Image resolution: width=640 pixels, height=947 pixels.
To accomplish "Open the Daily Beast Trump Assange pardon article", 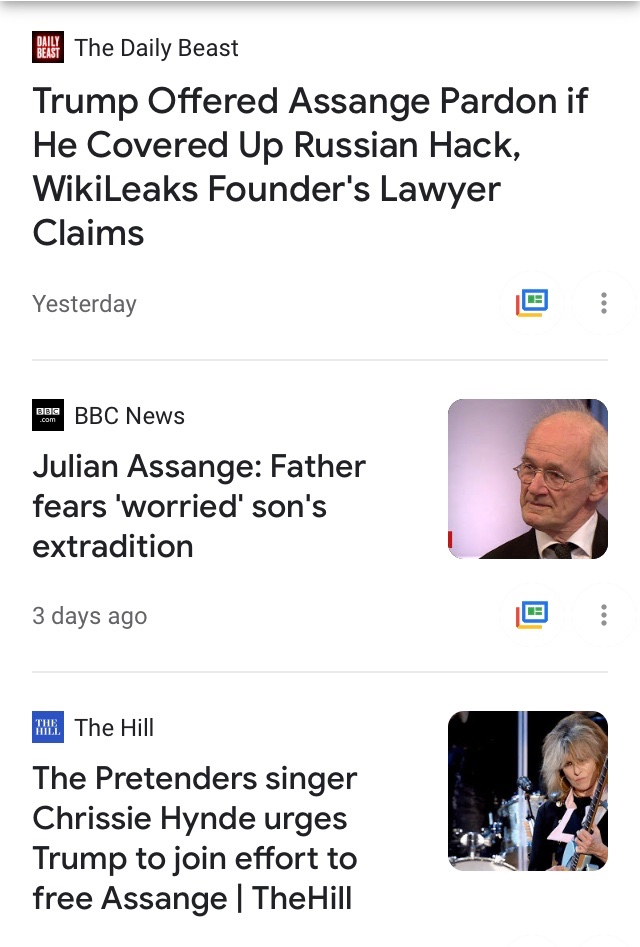I will 310,167.
